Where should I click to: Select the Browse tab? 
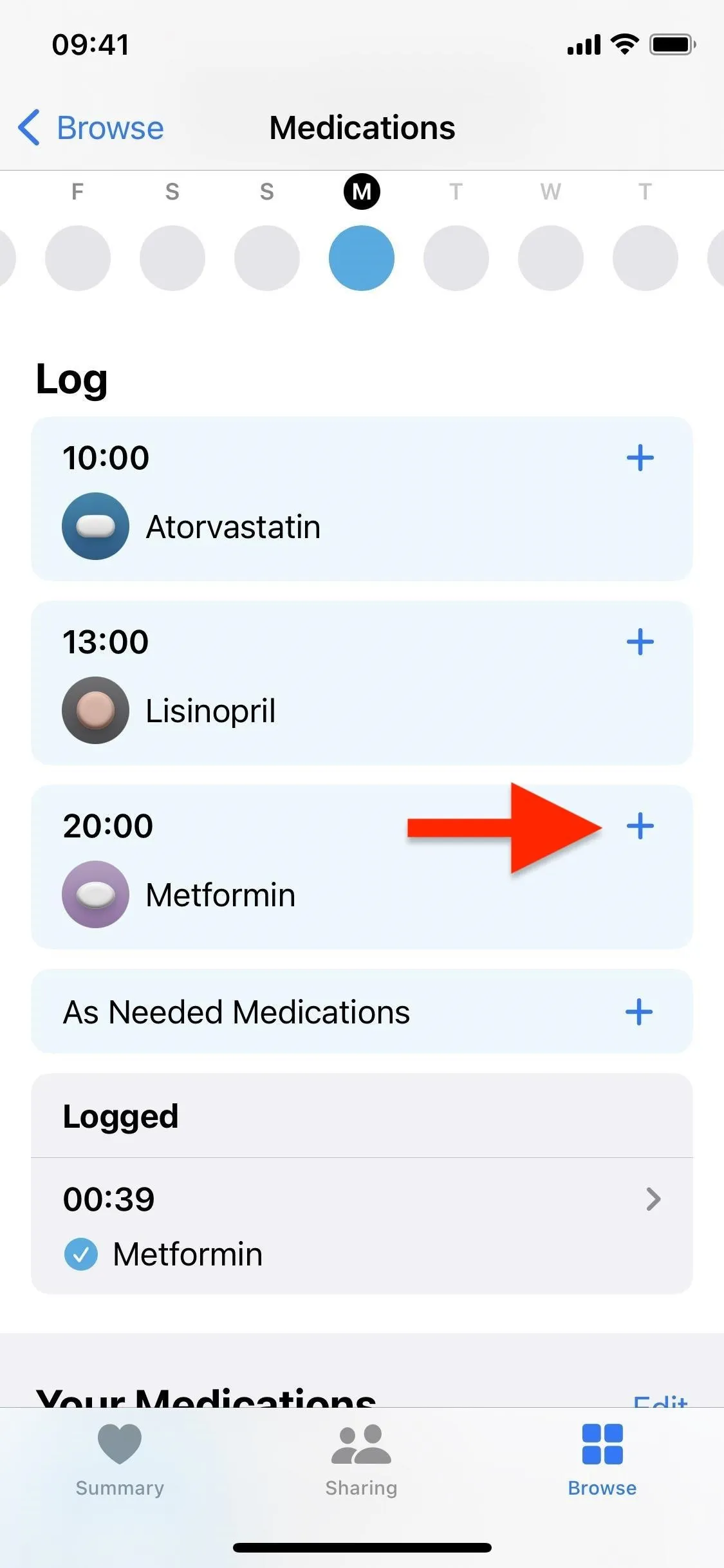602,1460
